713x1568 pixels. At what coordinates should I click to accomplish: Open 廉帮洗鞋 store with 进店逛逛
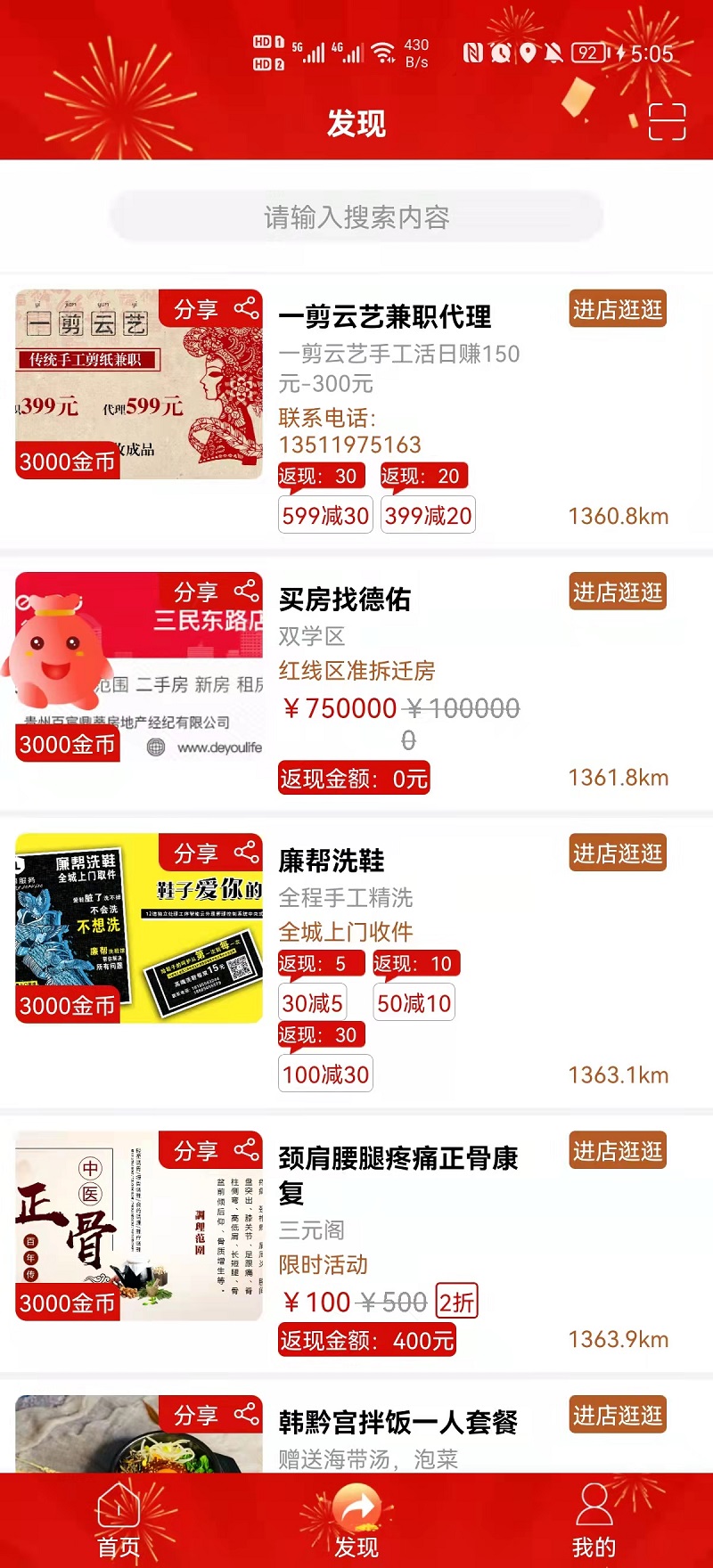coord(618,853)
